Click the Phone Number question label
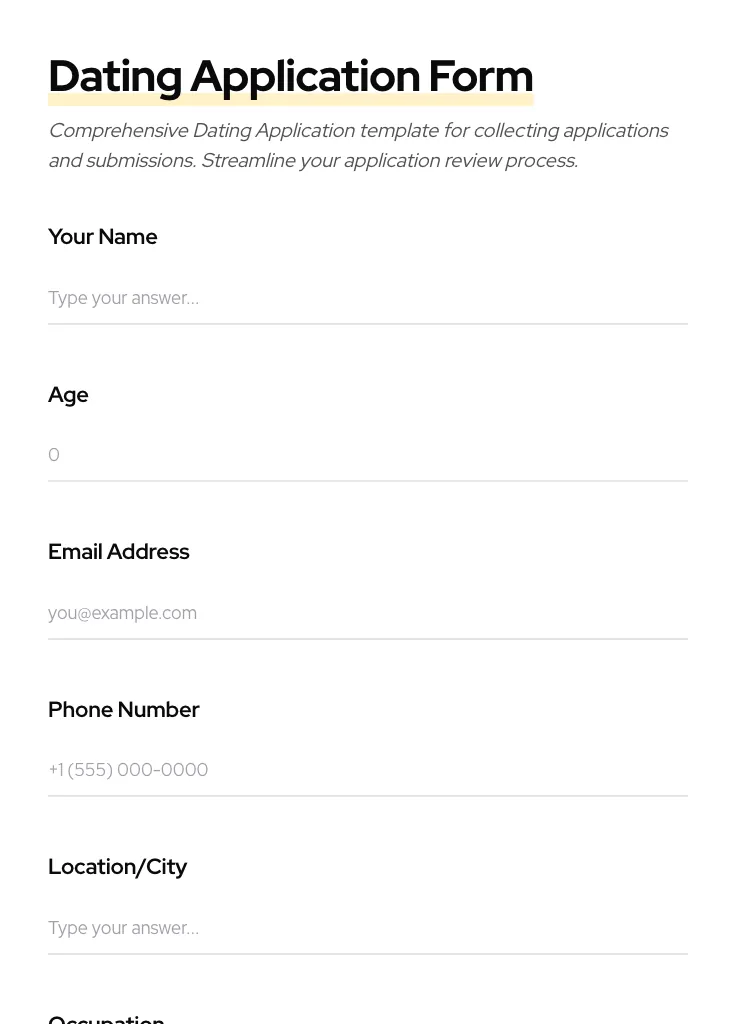Viewport: 736px width, 1024px height. [123, 710]
